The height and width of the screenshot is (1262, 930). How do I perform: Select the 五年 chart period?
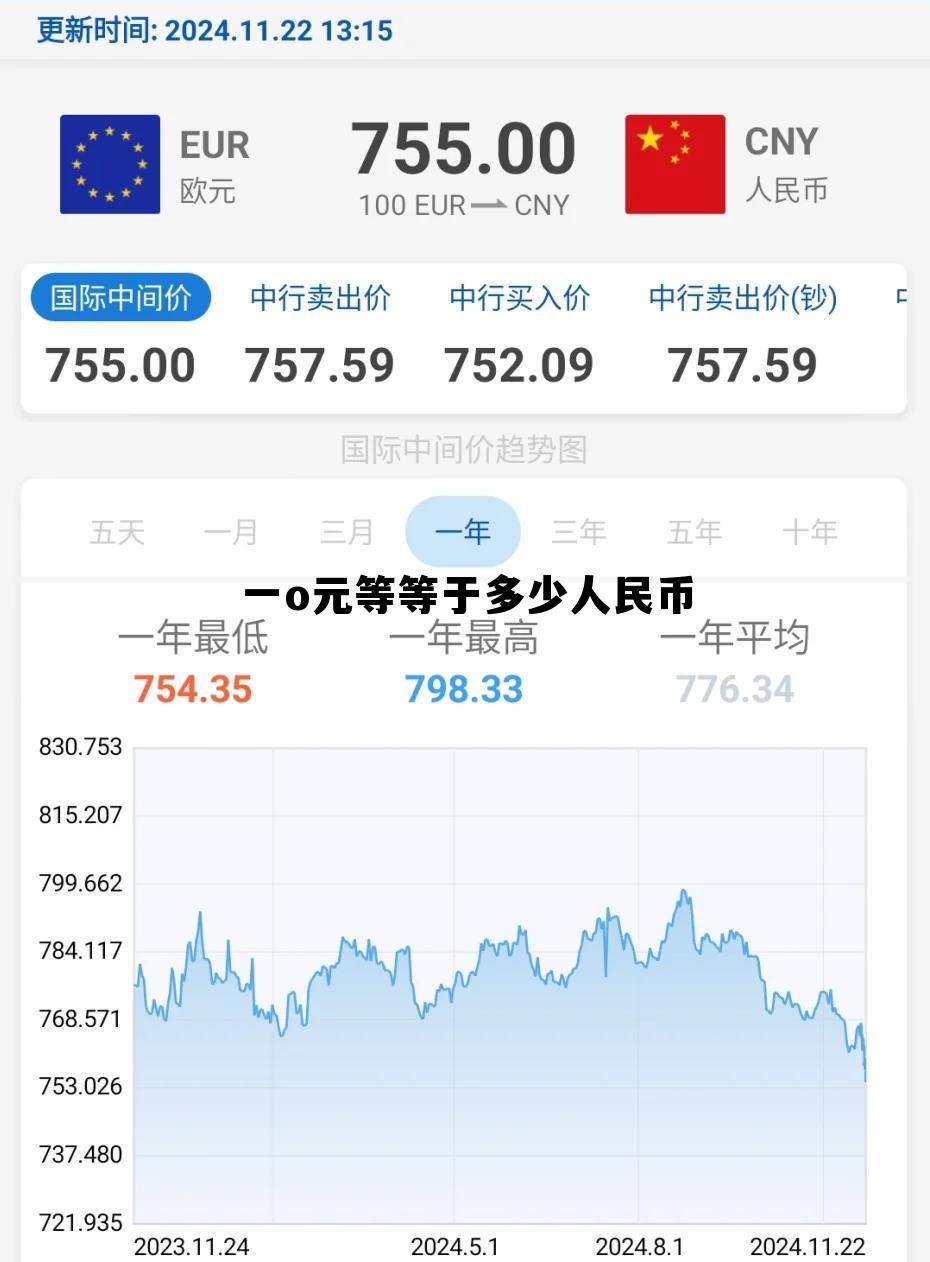coord(694,532)
